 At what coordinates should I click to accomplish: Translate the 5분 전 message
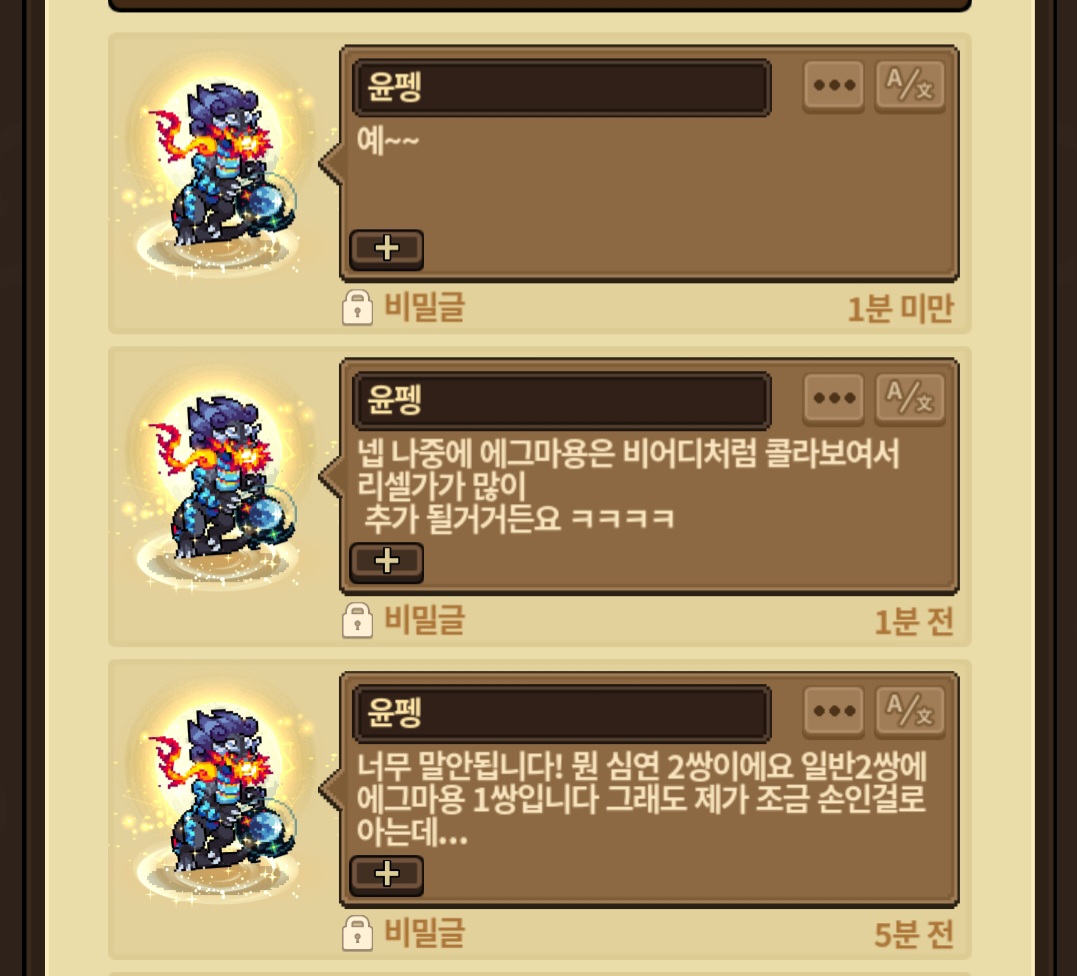coord(910,712)
